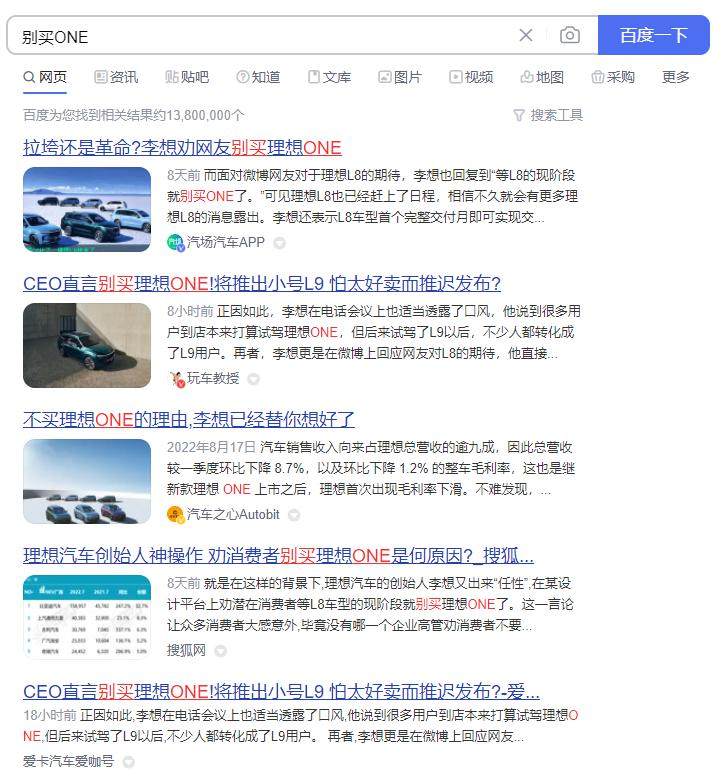Screen dimensions: 725x781
Task: Clear the search query text
Action: pyautogui.click(x=526, y=36)
